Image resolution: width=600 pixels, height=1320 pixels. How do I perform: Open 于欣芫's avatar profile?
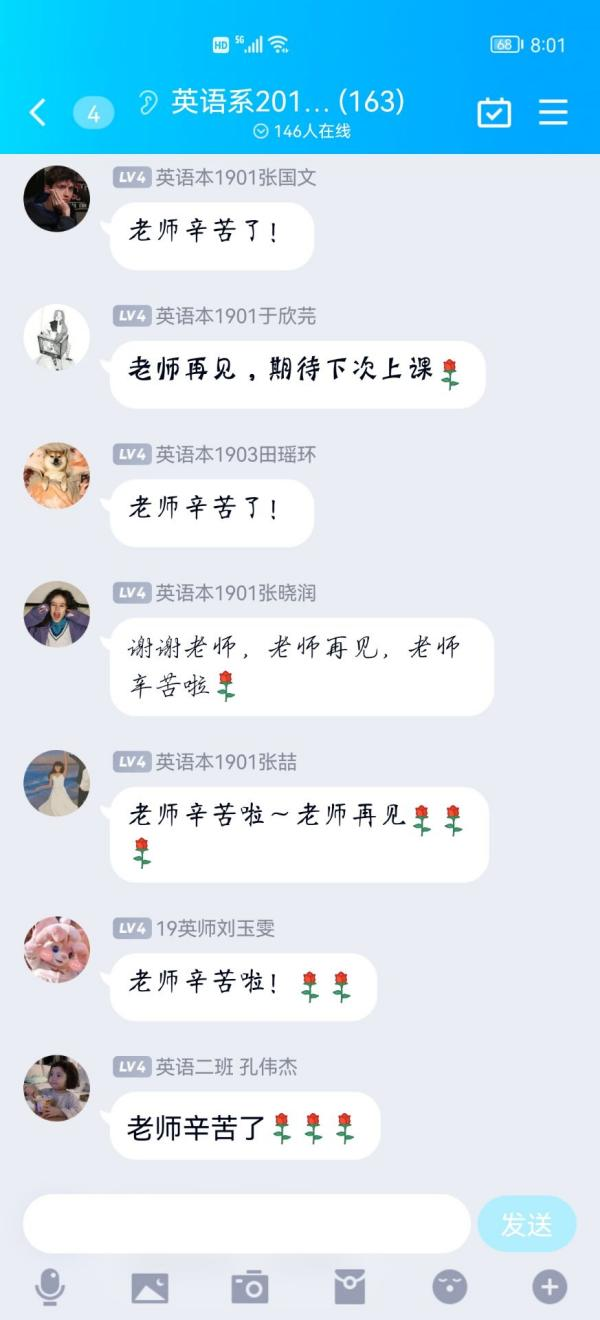pos(57,337)
